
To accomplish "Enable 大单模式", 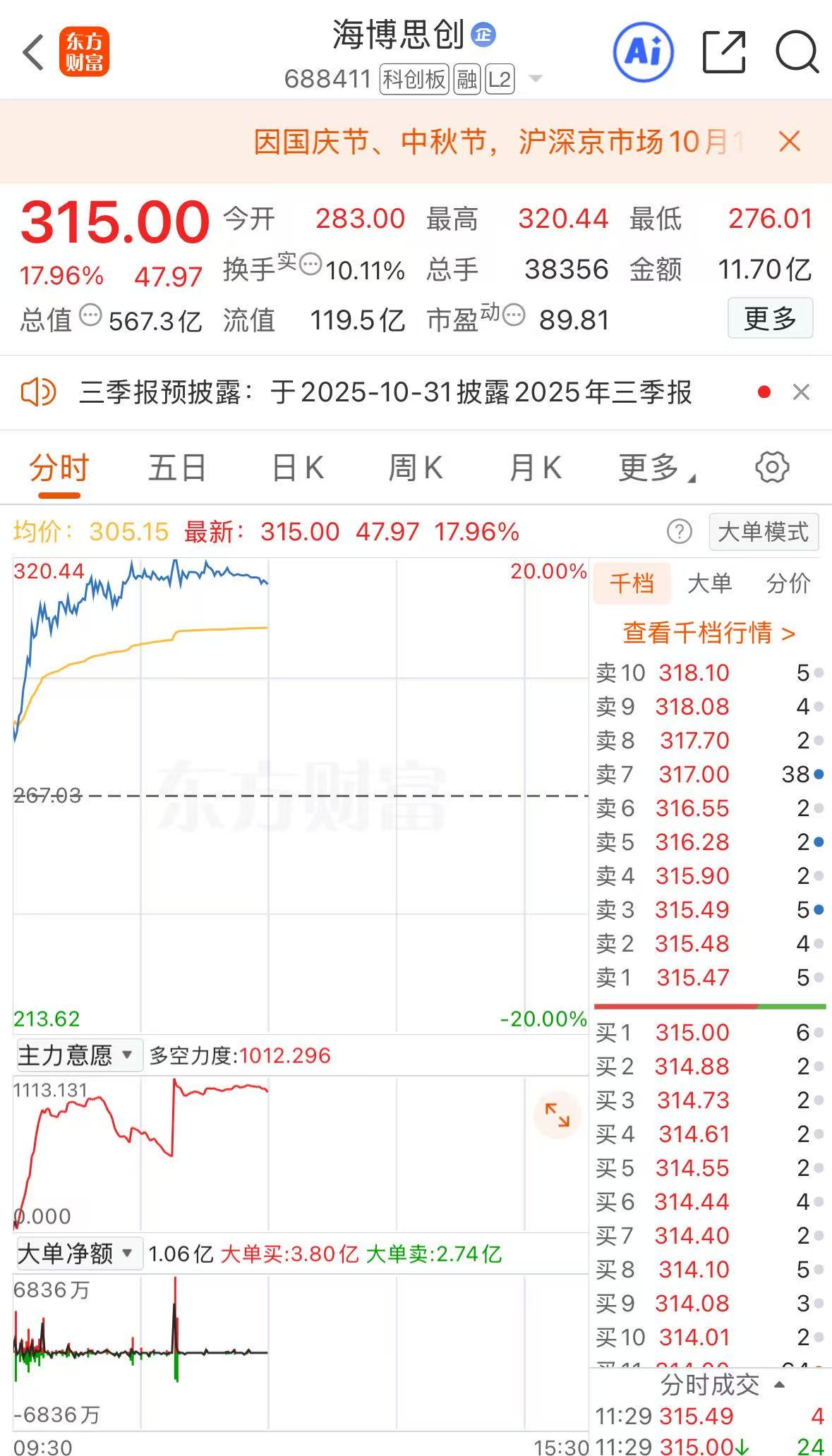I will [x=763, y=532].
